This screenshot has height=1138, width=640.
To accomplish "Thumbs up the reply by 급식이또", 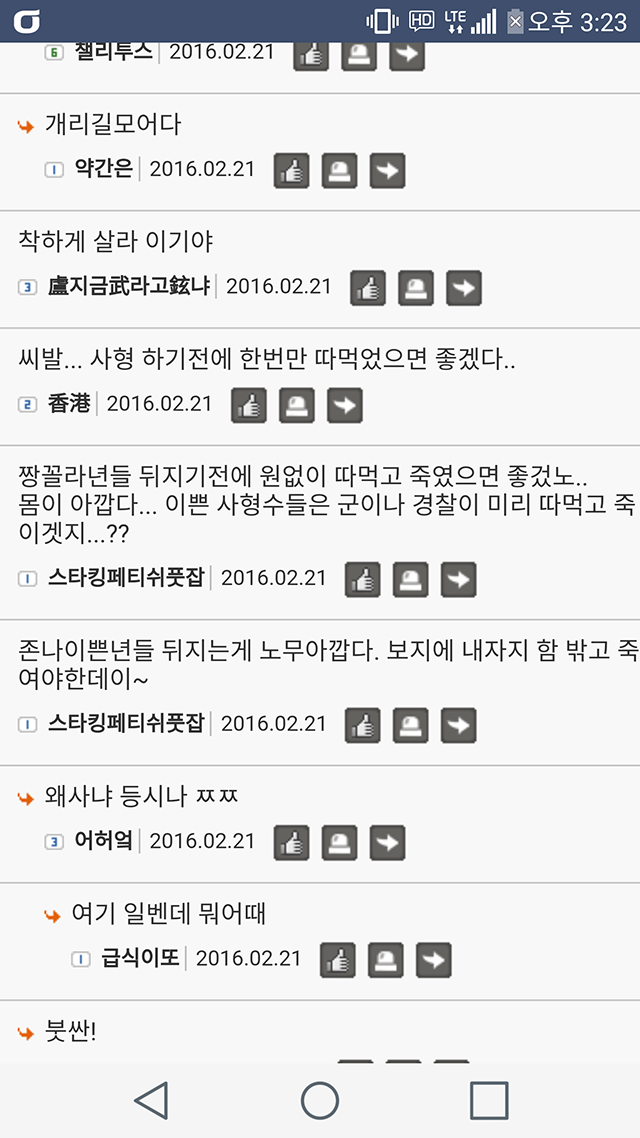I will pos(338,960).
